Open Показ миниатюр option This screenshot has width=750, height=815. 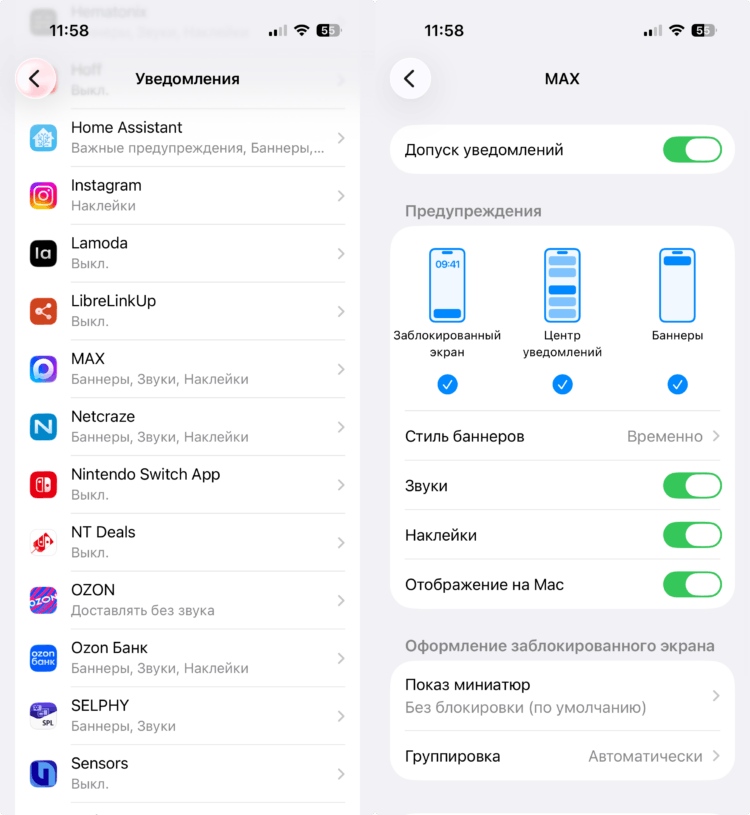562,696
